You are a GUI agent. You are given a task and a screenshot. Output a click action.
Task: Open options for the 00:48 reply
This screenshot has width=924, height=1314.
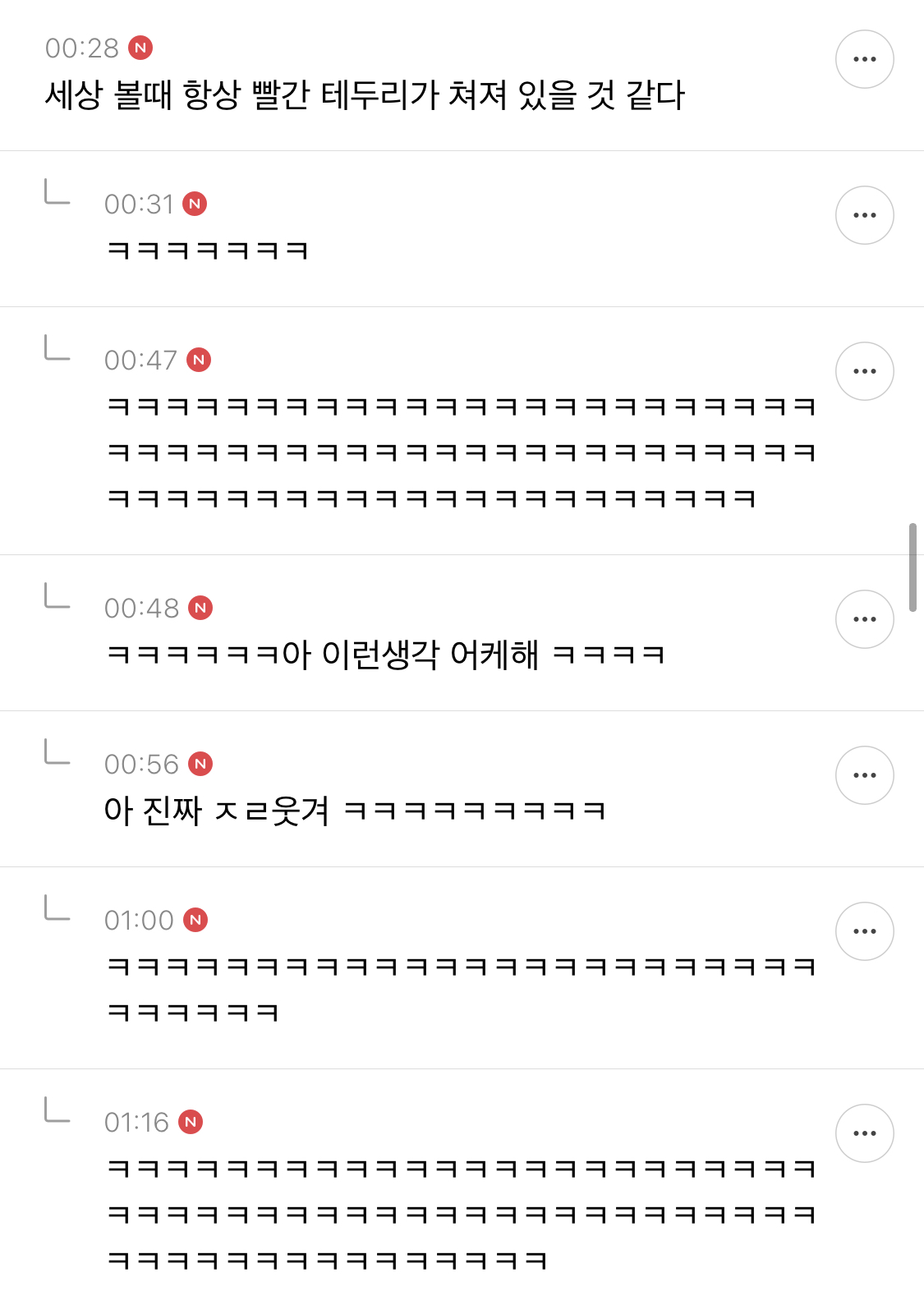864,618
